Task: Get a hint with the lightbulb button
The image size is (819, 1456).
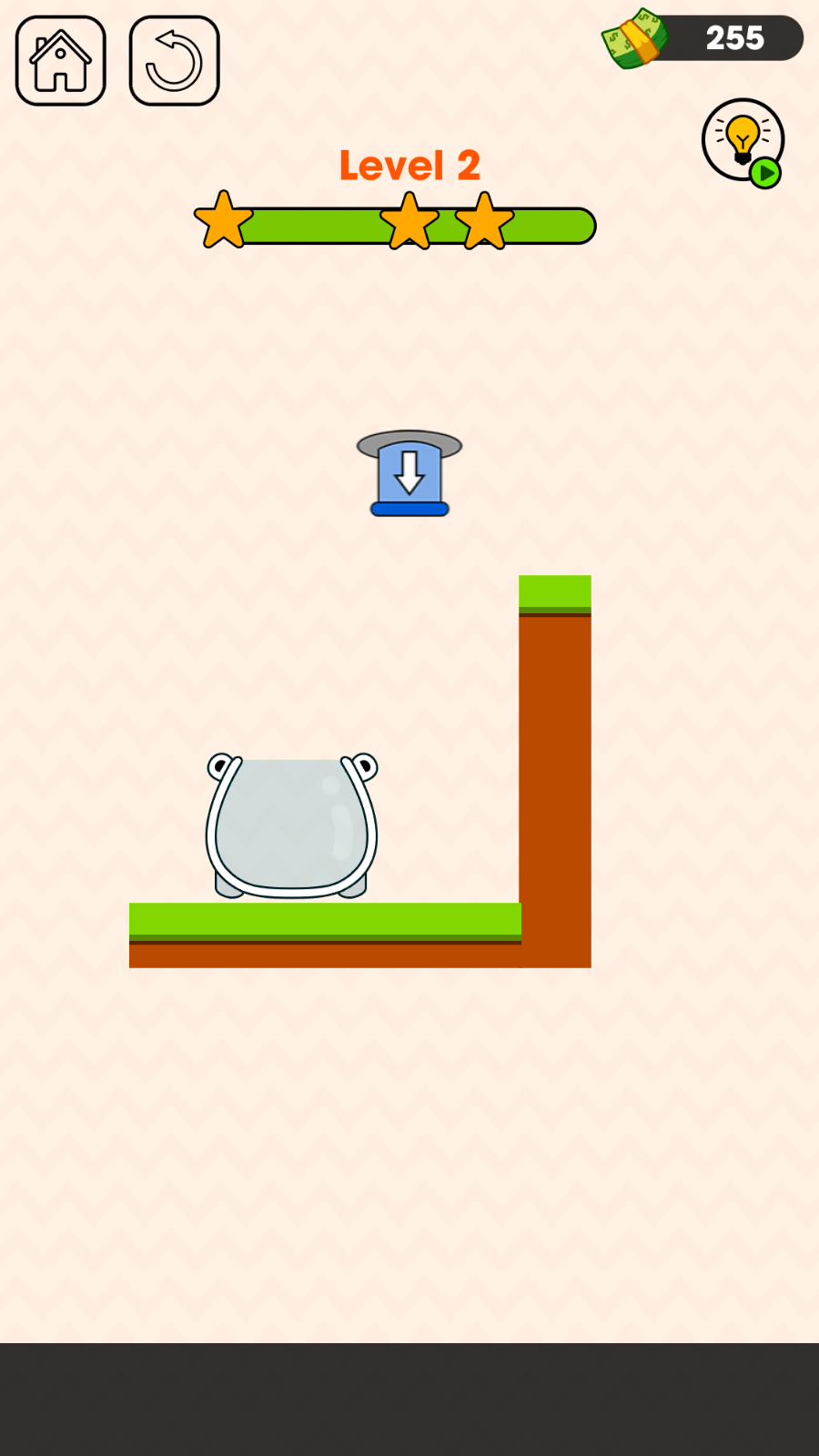Action: point(743,140)
